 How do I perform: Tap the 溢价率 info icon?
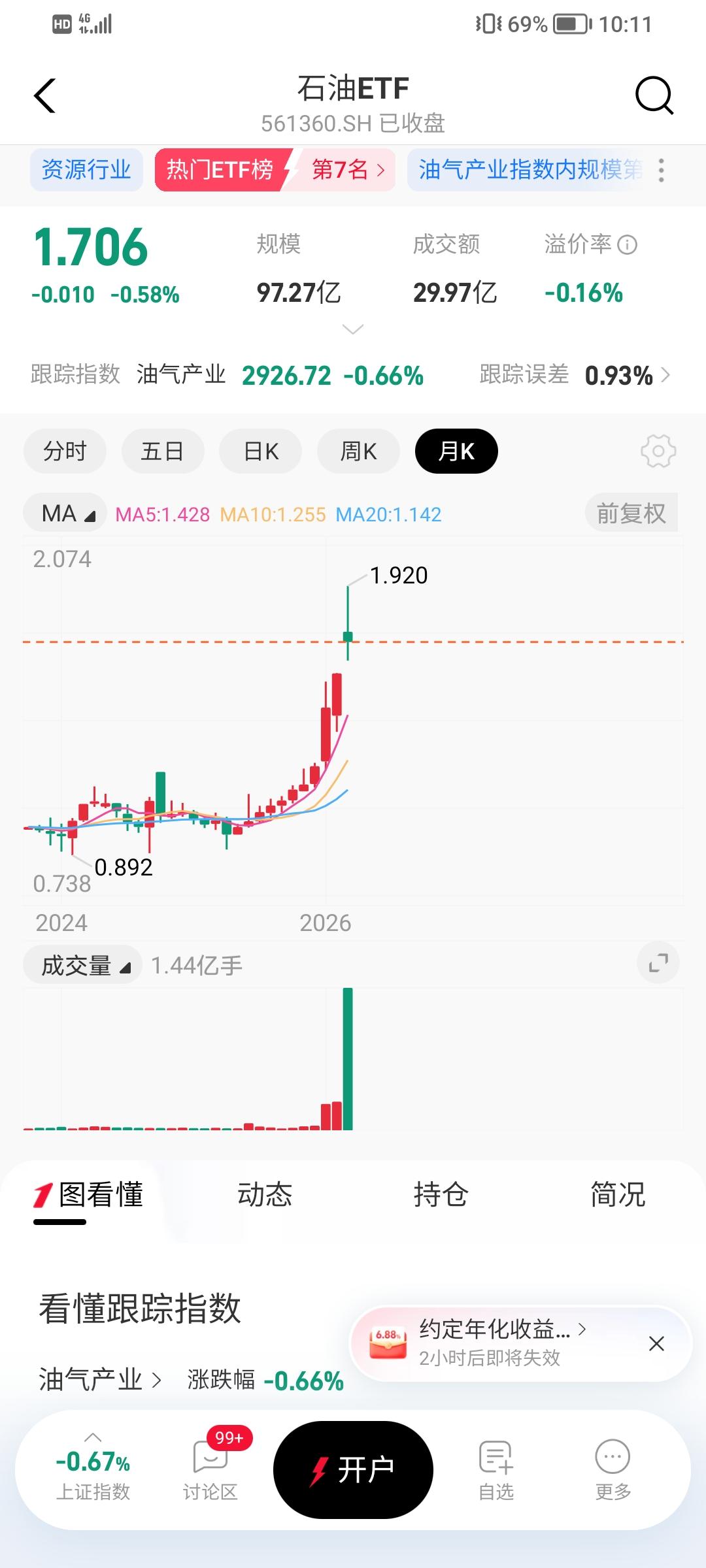626,244
